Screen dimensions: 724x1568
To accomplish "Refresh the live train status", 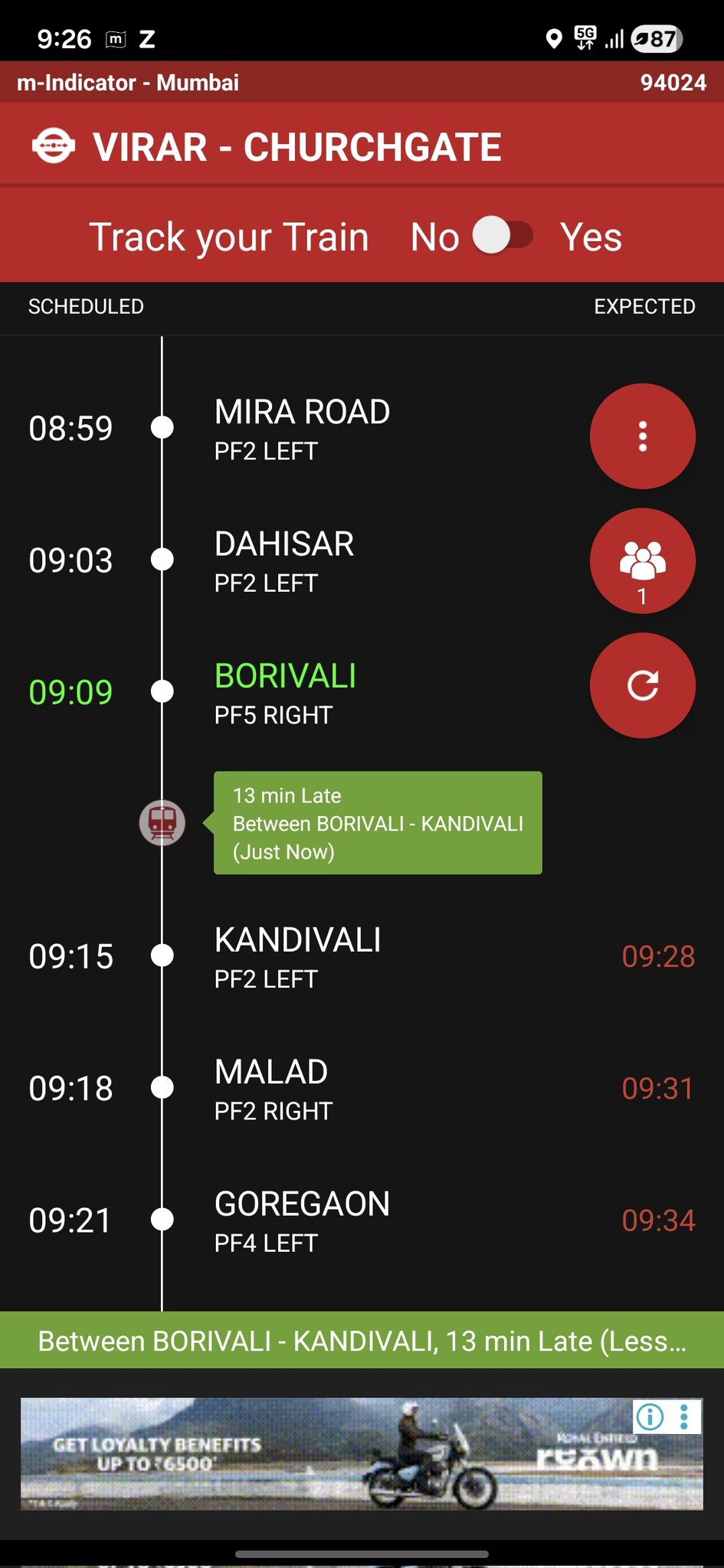I will tap(642, 685).
